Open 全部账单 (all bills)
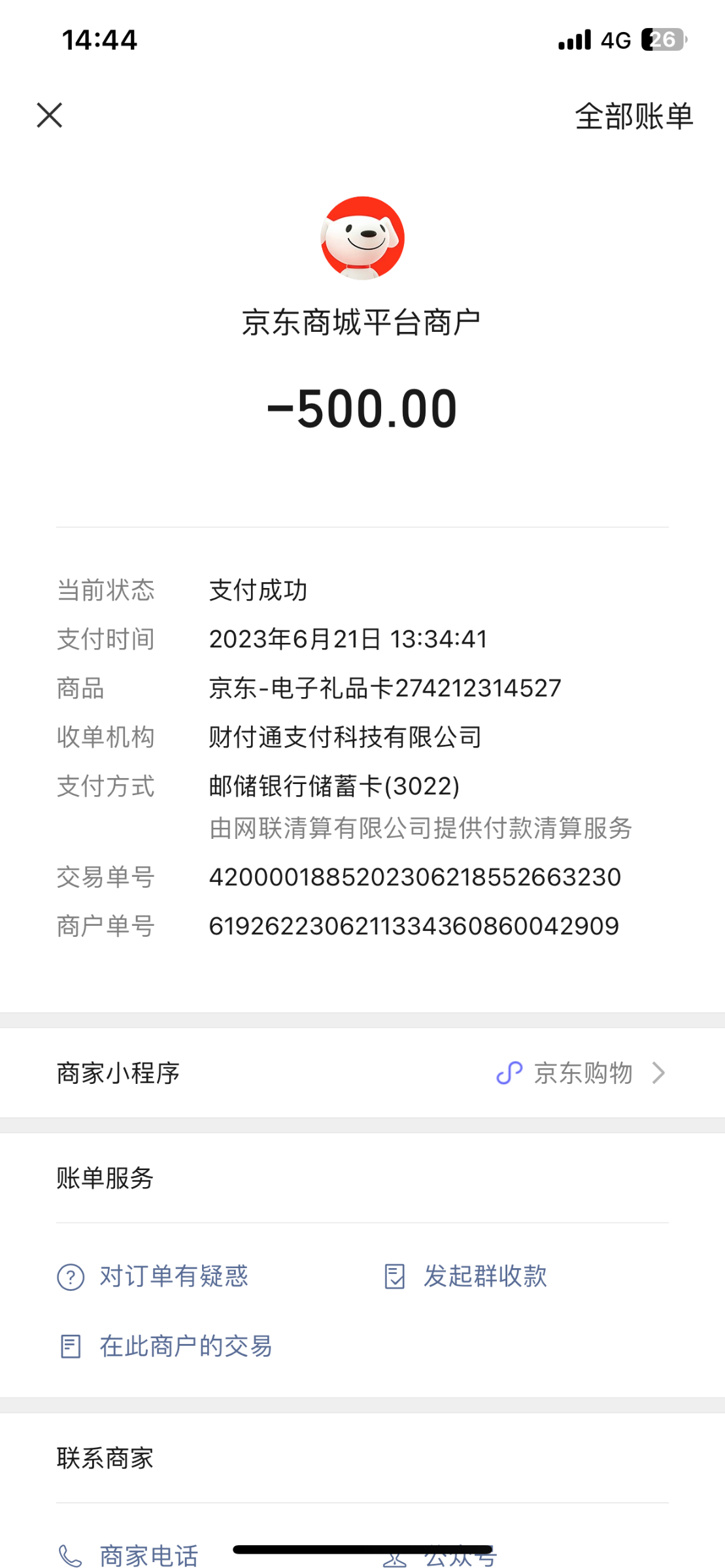 click(x=633, y=116)
